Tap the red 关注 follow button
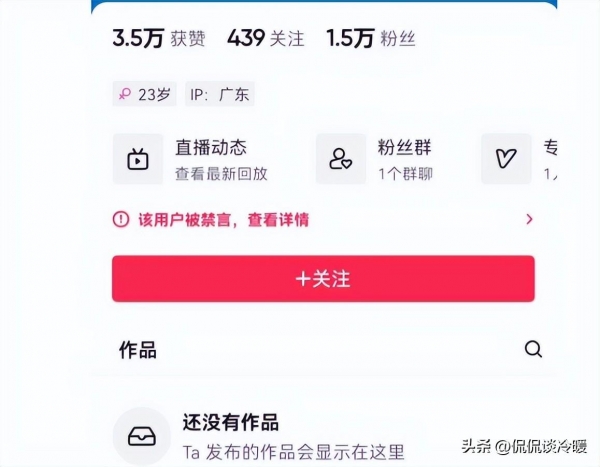600x467 pixels. 323,279
